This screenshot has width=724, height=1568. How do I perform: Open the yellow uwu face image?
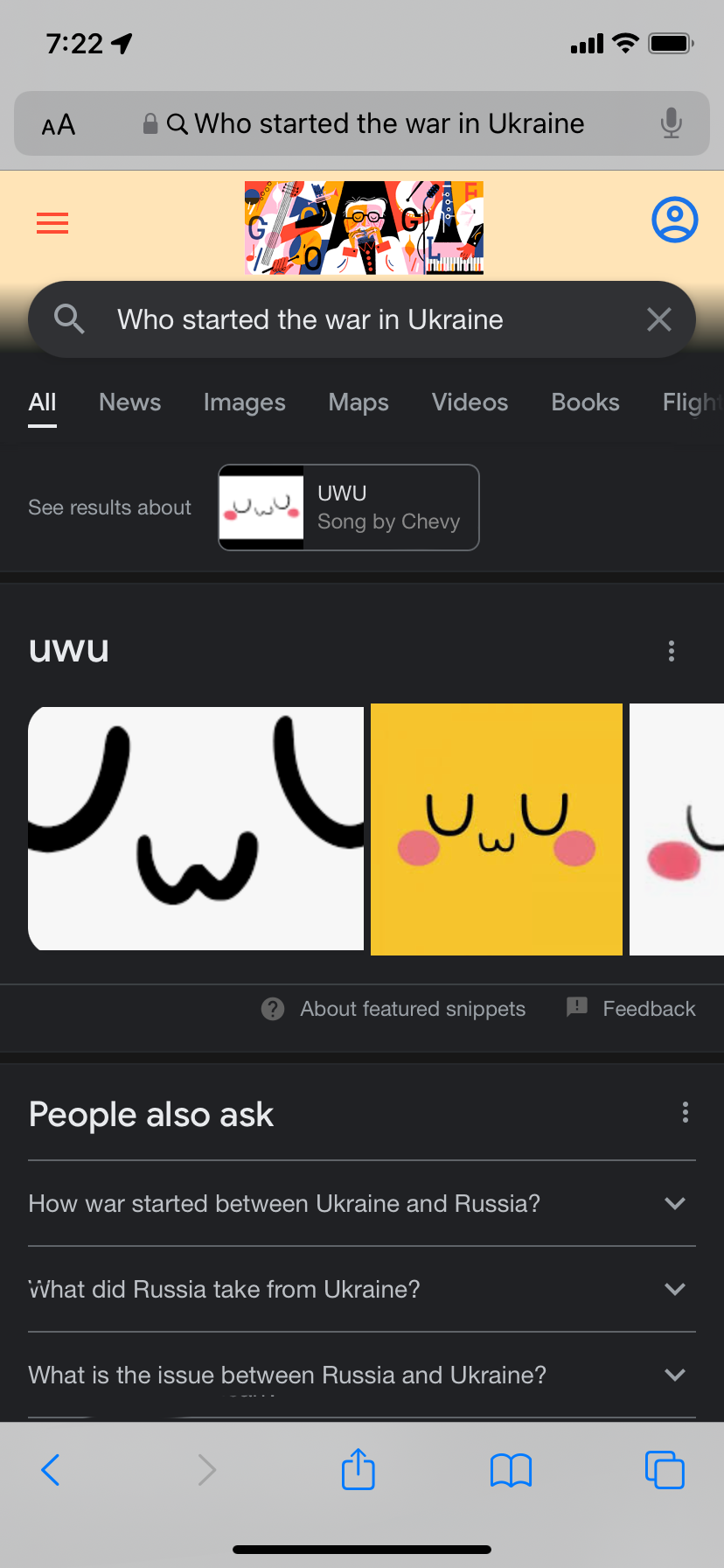tap(497, 829)
